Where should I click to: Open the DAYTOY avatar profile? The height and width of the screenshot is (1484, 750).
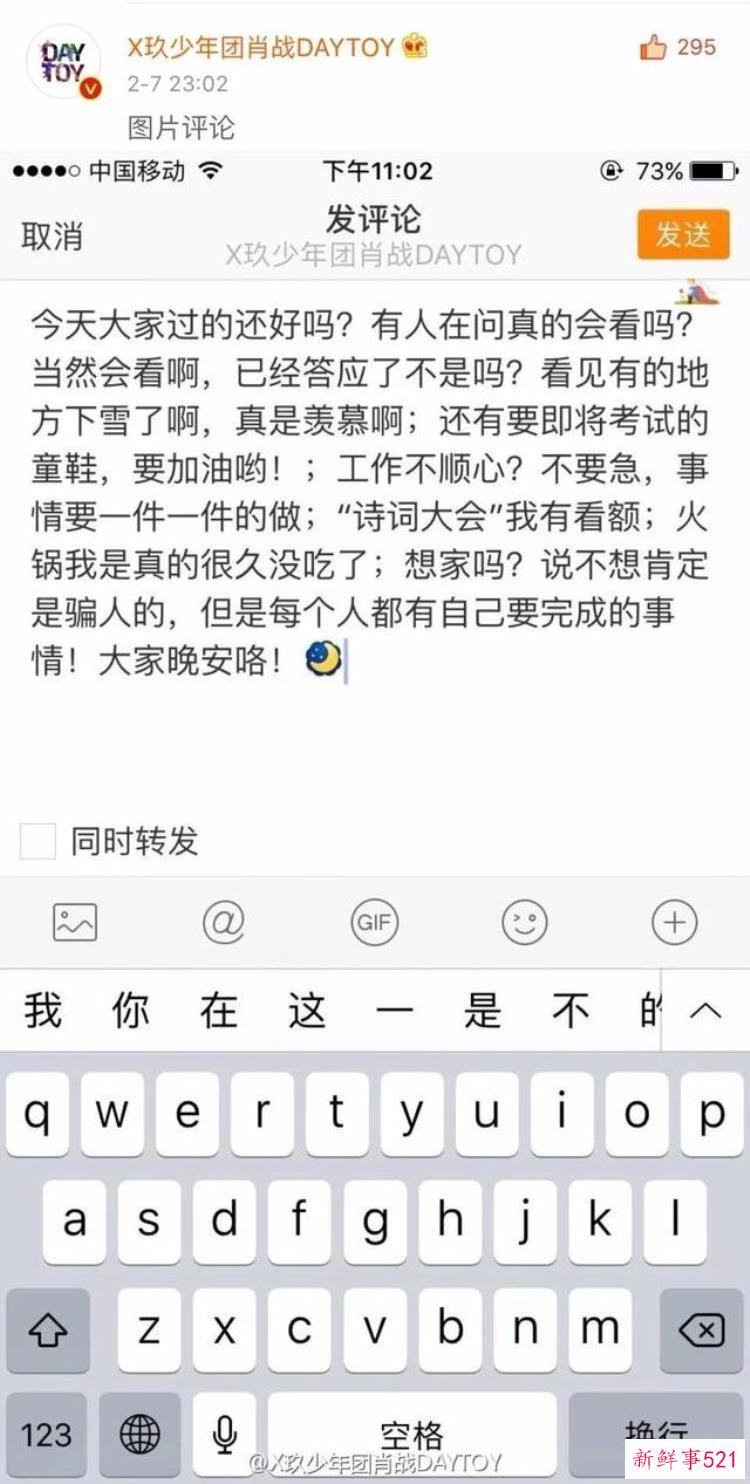click(x=64, y=62)
